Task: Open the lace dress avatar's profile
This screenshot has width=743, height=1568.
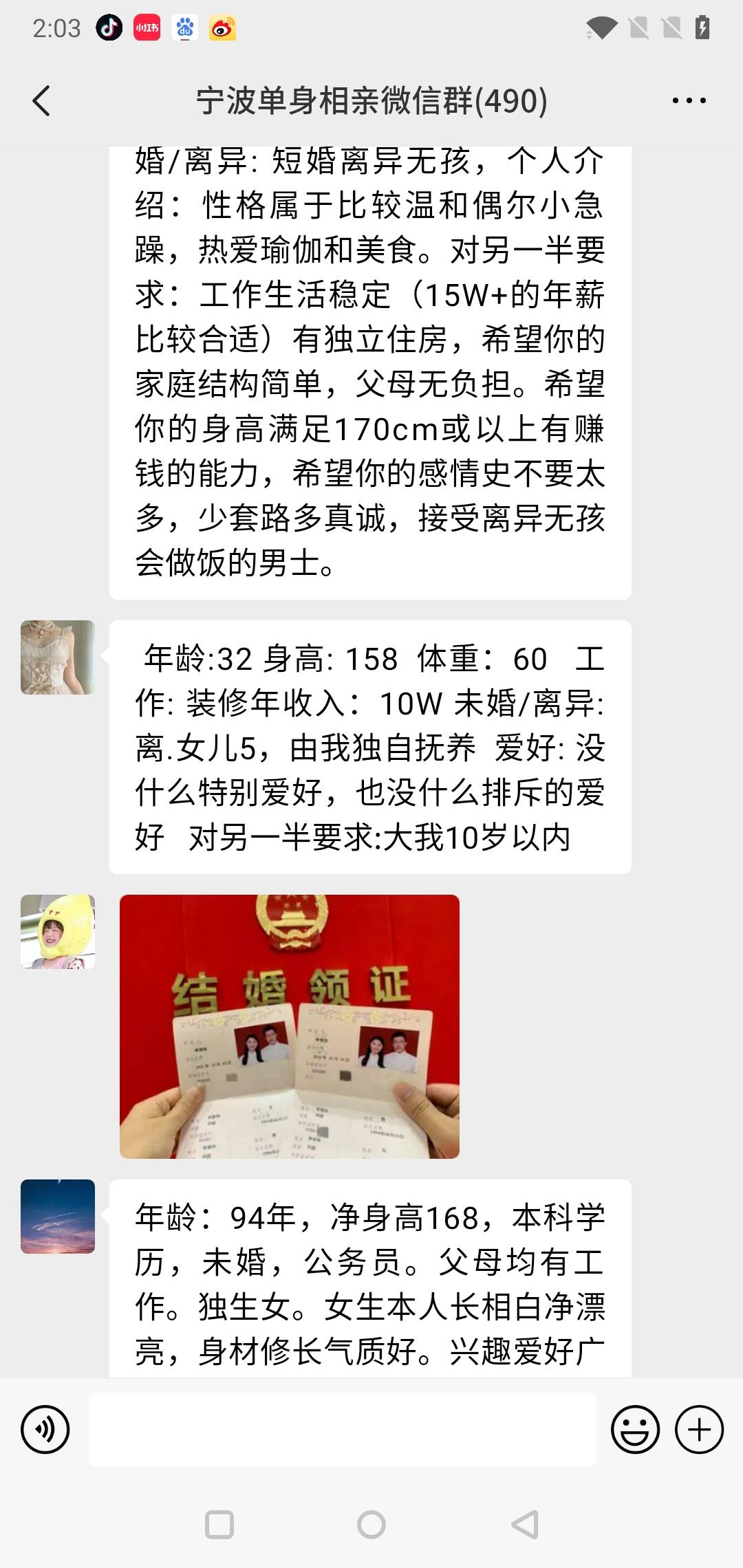Action: coord(58,657)
